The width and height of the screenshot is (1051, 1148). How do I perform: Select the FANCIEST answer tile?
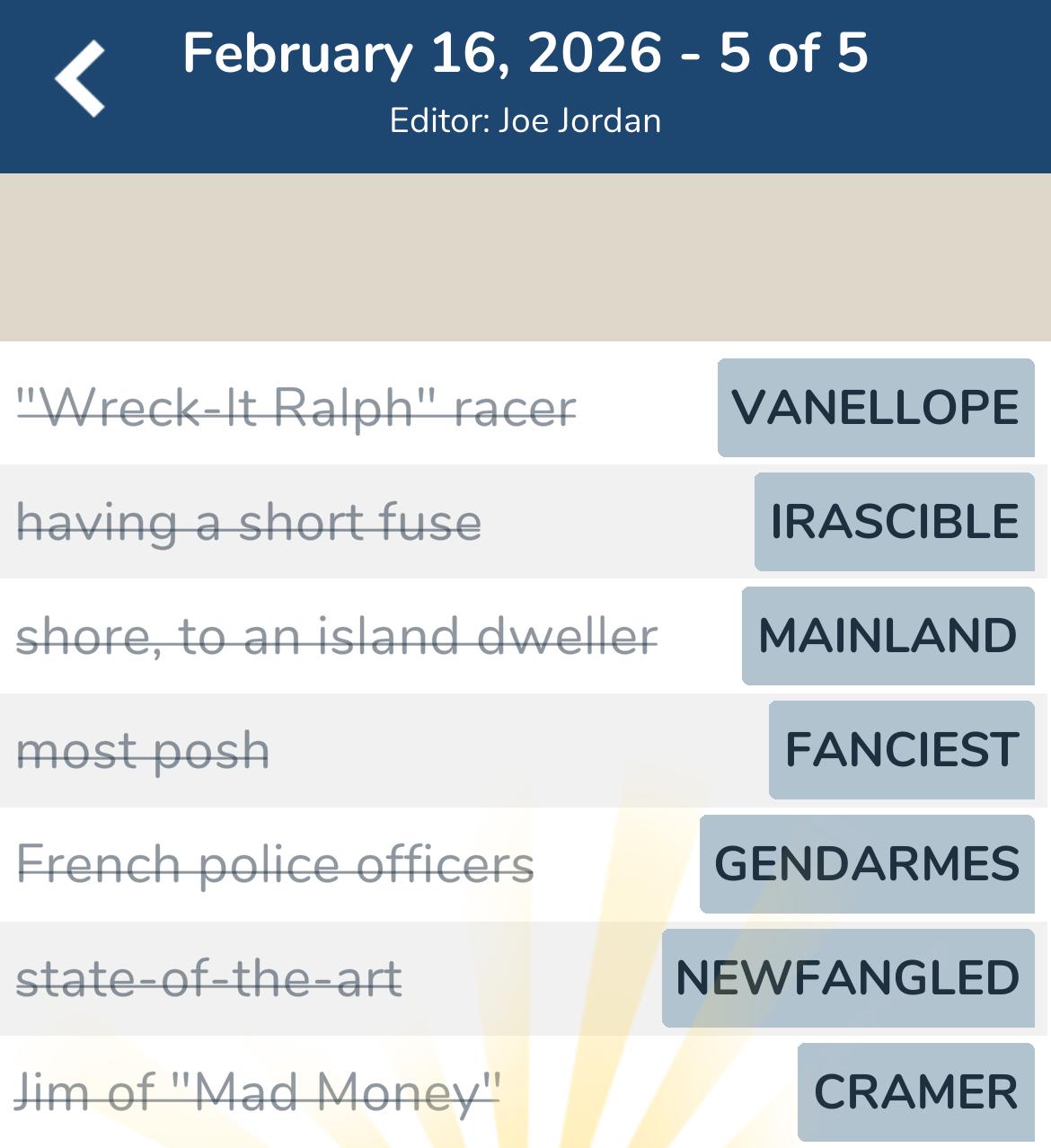pyautogui.click(x=901, y=750)
